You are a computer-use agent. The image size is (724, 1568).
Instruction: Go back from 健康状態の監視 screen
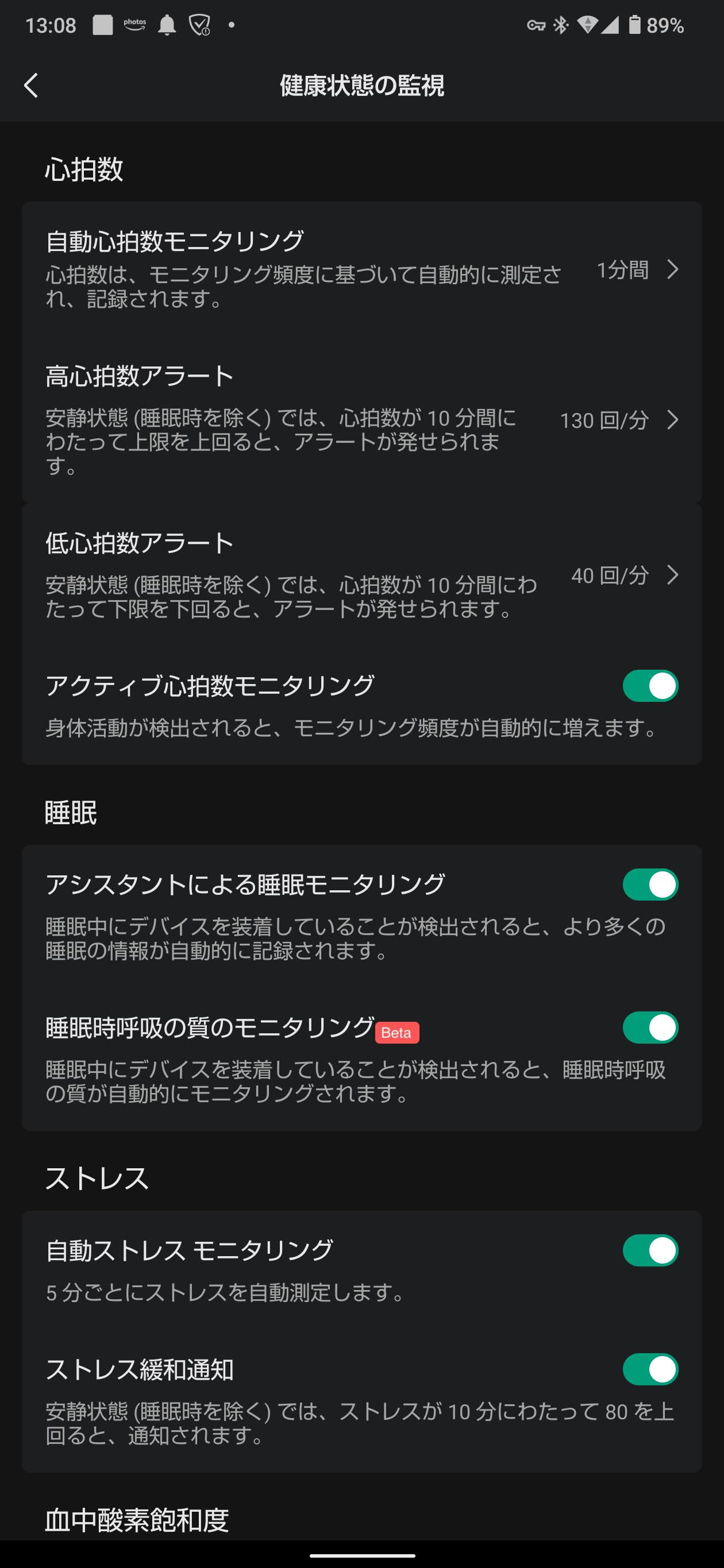(x=32, y=85)
